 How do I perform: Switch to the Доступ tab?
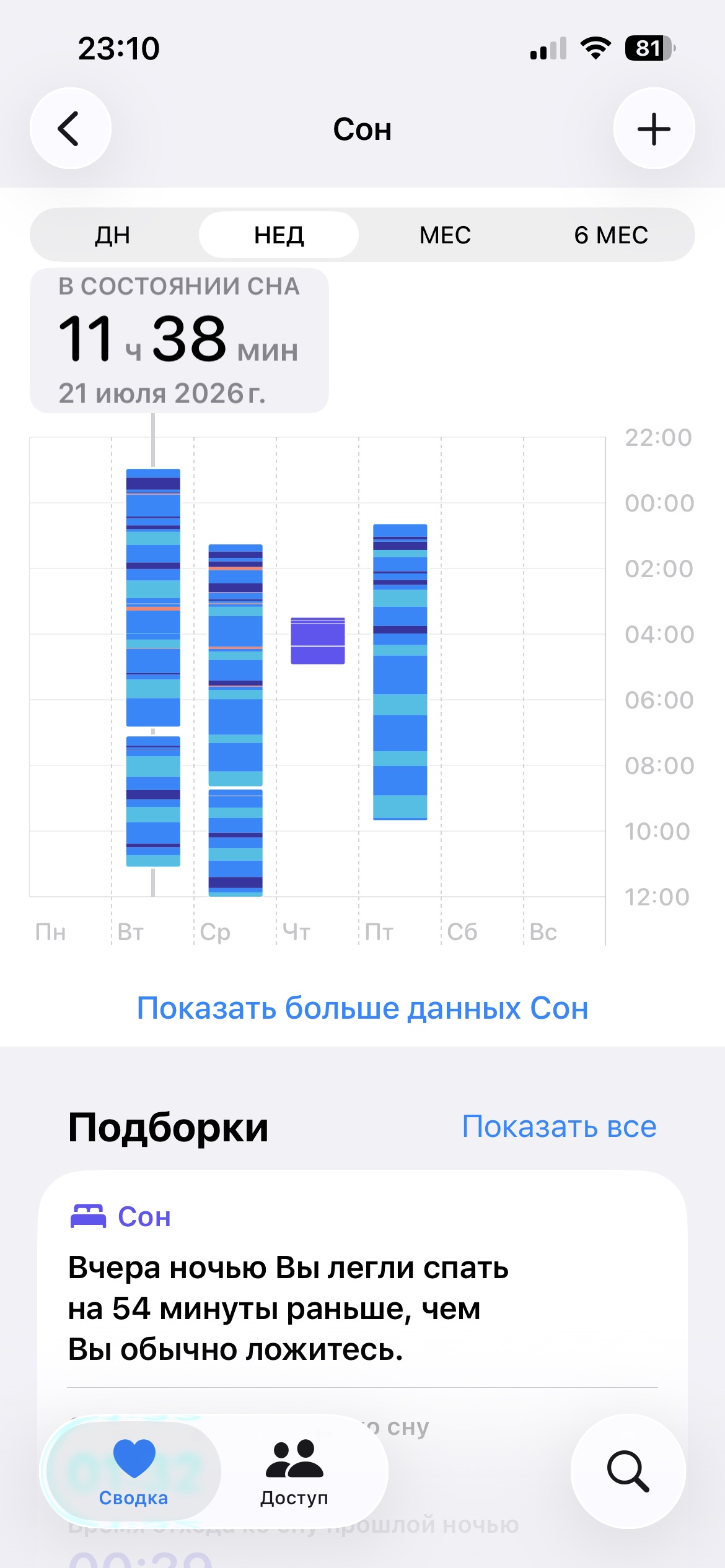click(294, 1471)
